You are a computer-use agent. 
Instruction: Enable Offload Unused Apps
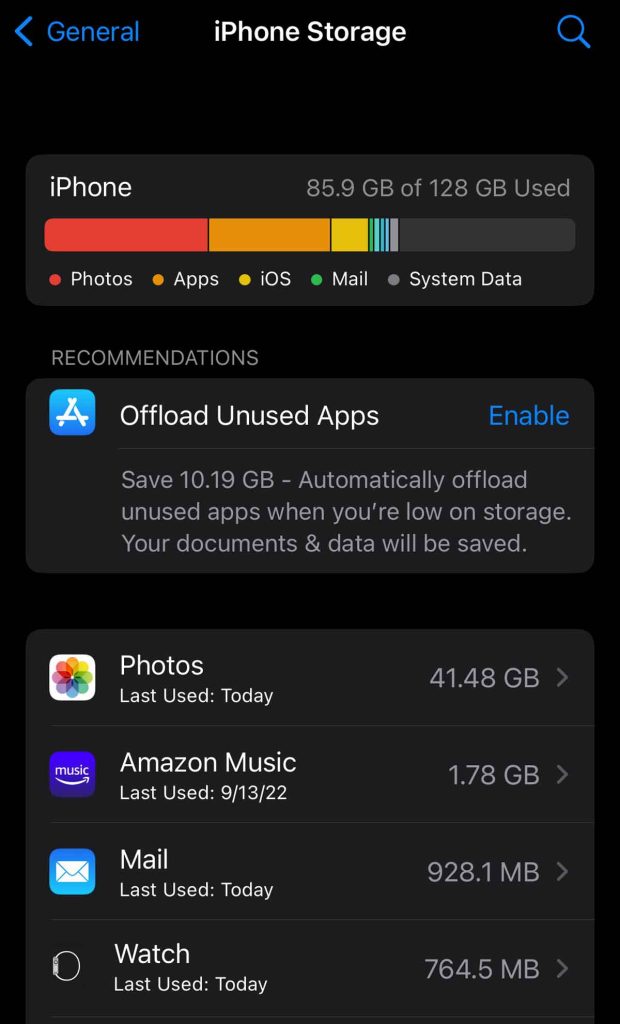528,416
